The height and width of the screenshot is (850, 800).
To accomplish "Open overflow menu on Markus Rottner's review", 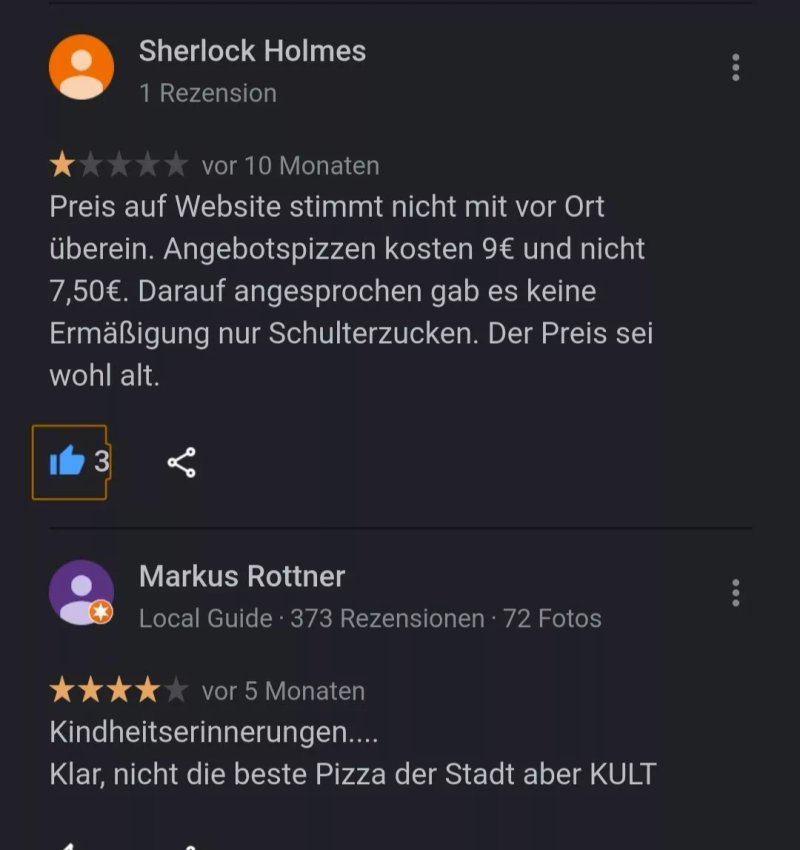I will (x=736, y=593).
